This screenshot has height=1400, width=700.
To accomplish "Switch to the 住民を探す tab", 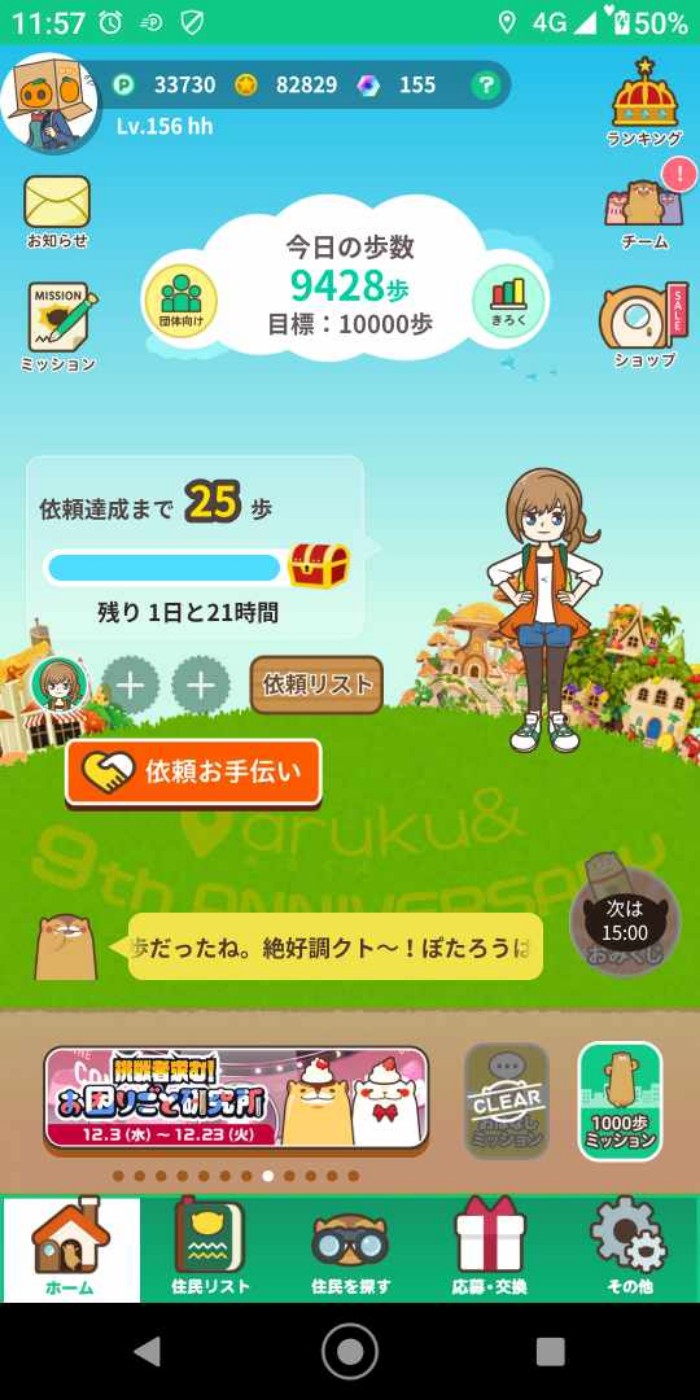I will click(x=350, y=1248).
